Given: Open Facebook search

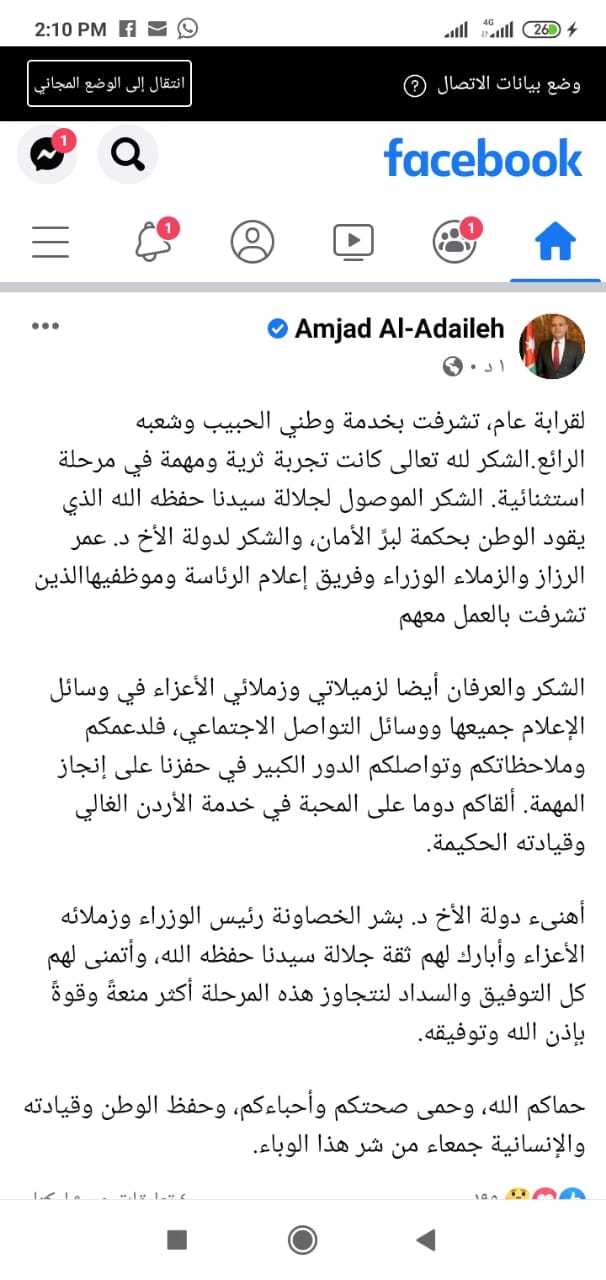Looking at the screenshot, I should click(x=128, y=155).
